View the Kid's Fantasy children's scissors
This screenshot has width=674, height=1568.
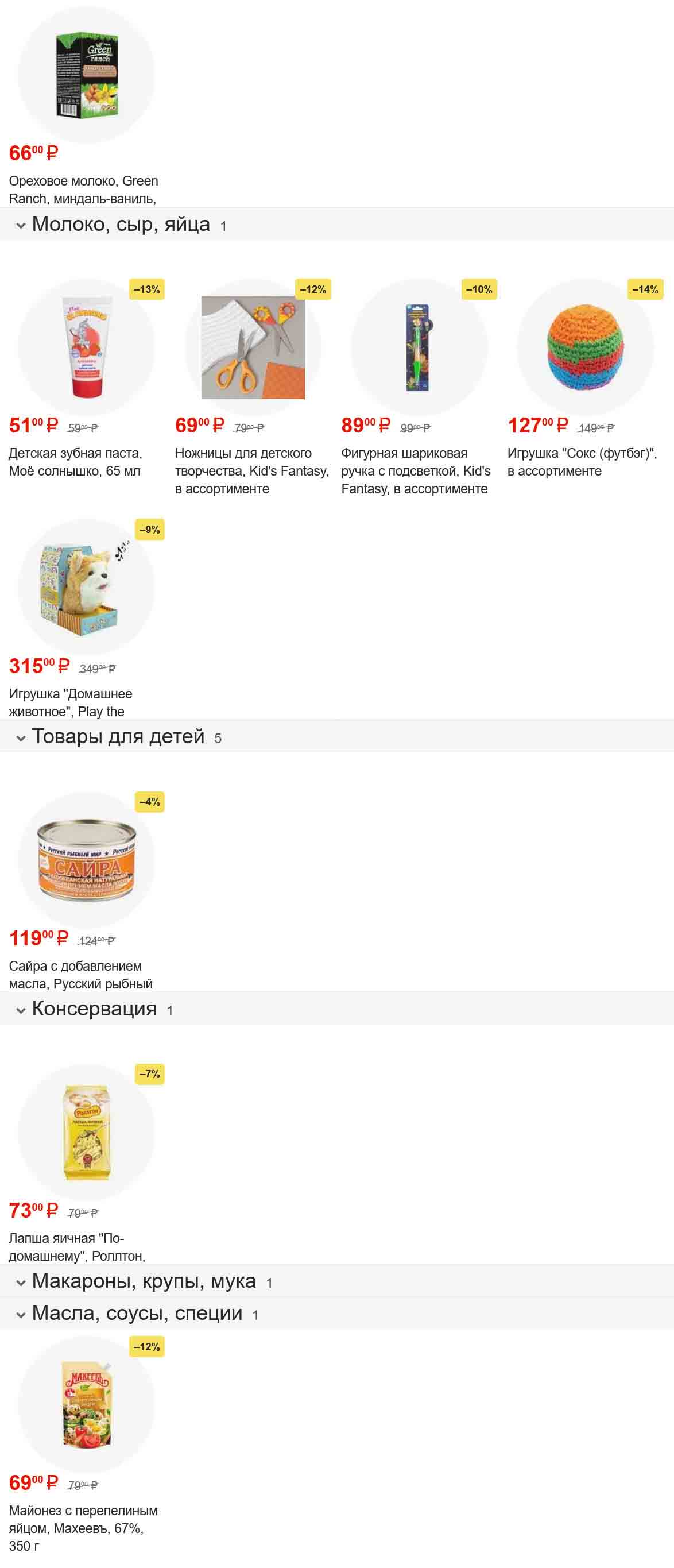tap(253, 347)
